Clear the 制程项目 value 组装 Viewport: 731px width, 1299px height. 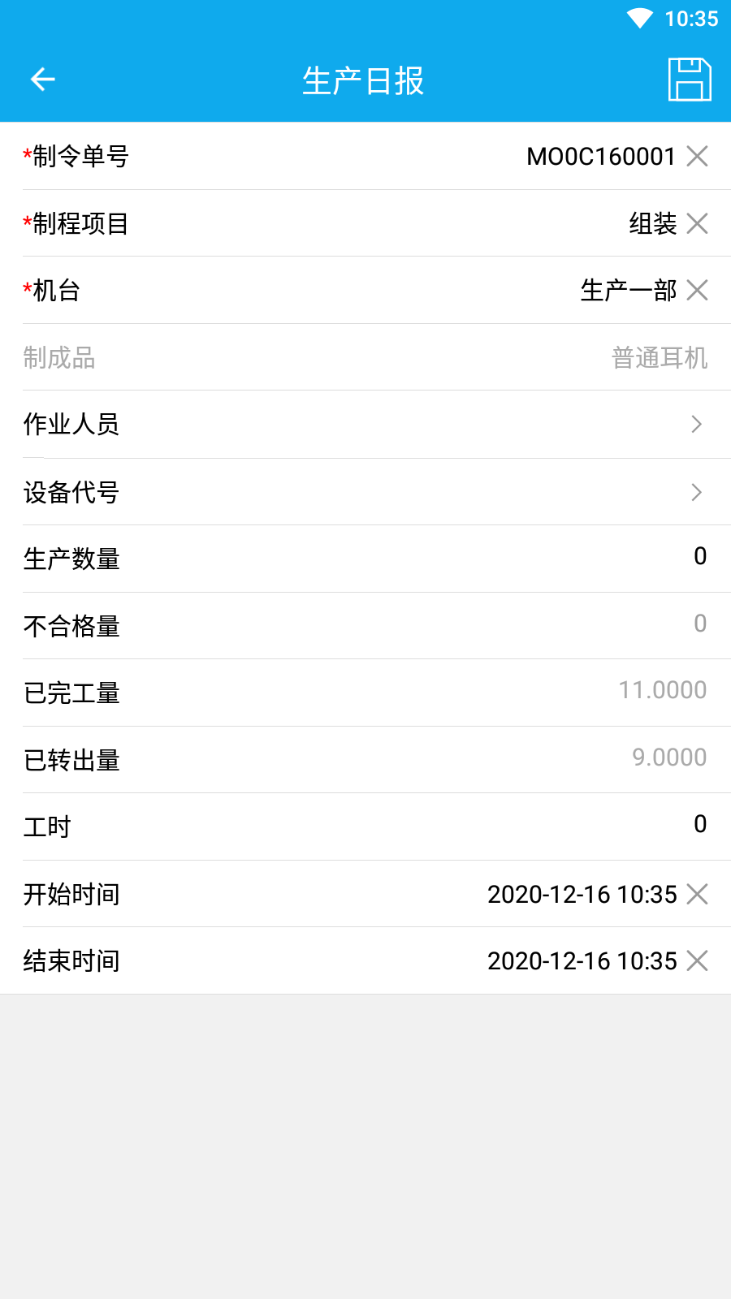coord(697,223)
